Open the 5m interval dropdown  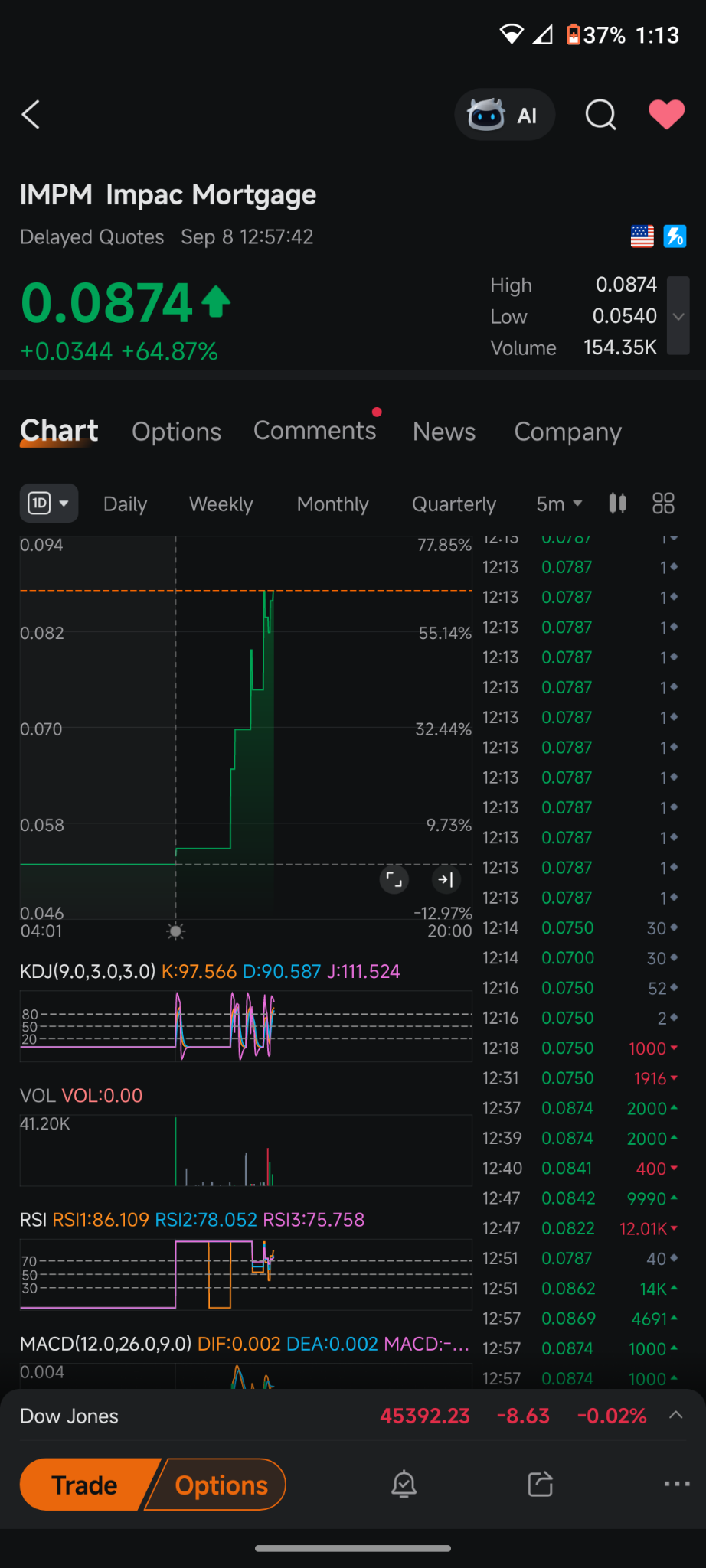(x=559, y=504)
